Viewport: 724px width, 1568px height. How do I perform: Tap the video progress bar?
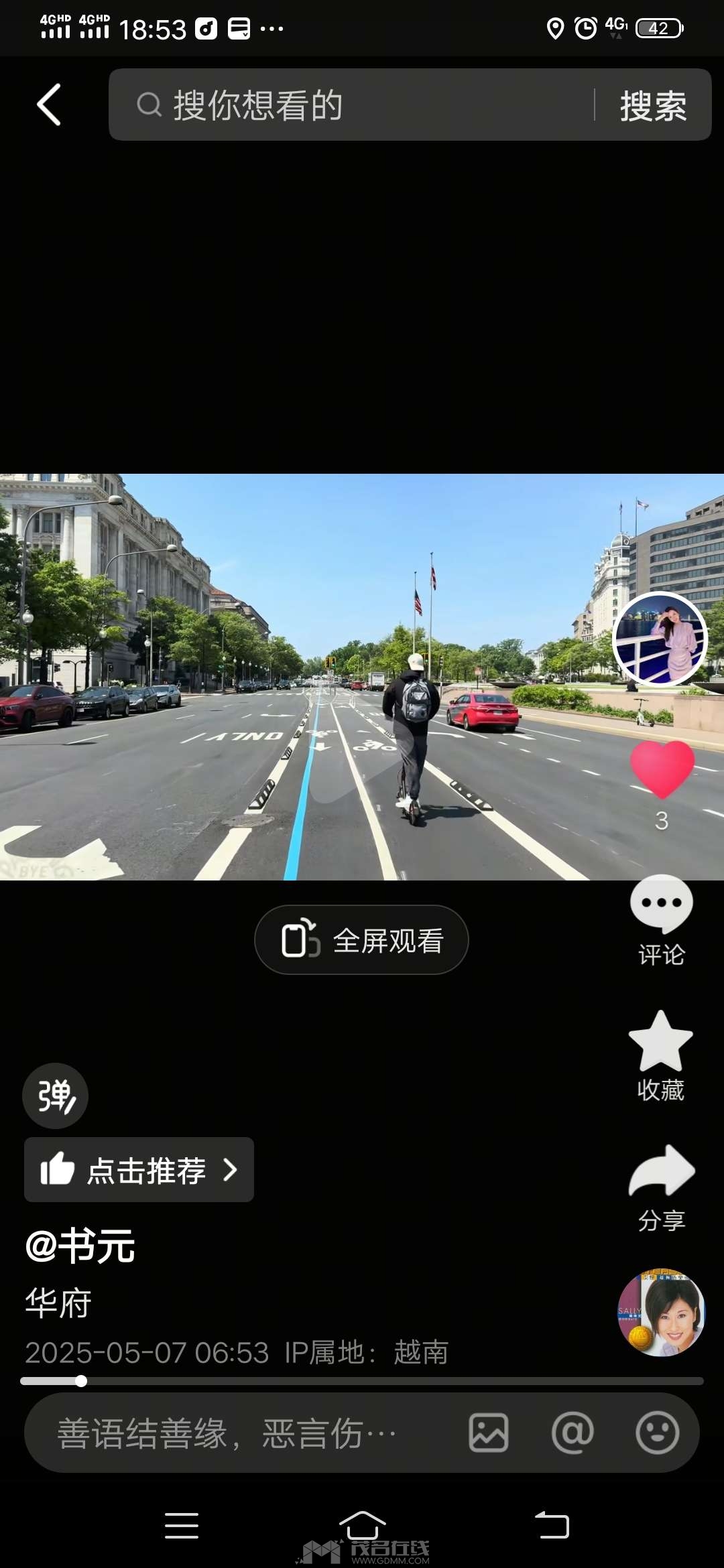tap(362, 1381)
